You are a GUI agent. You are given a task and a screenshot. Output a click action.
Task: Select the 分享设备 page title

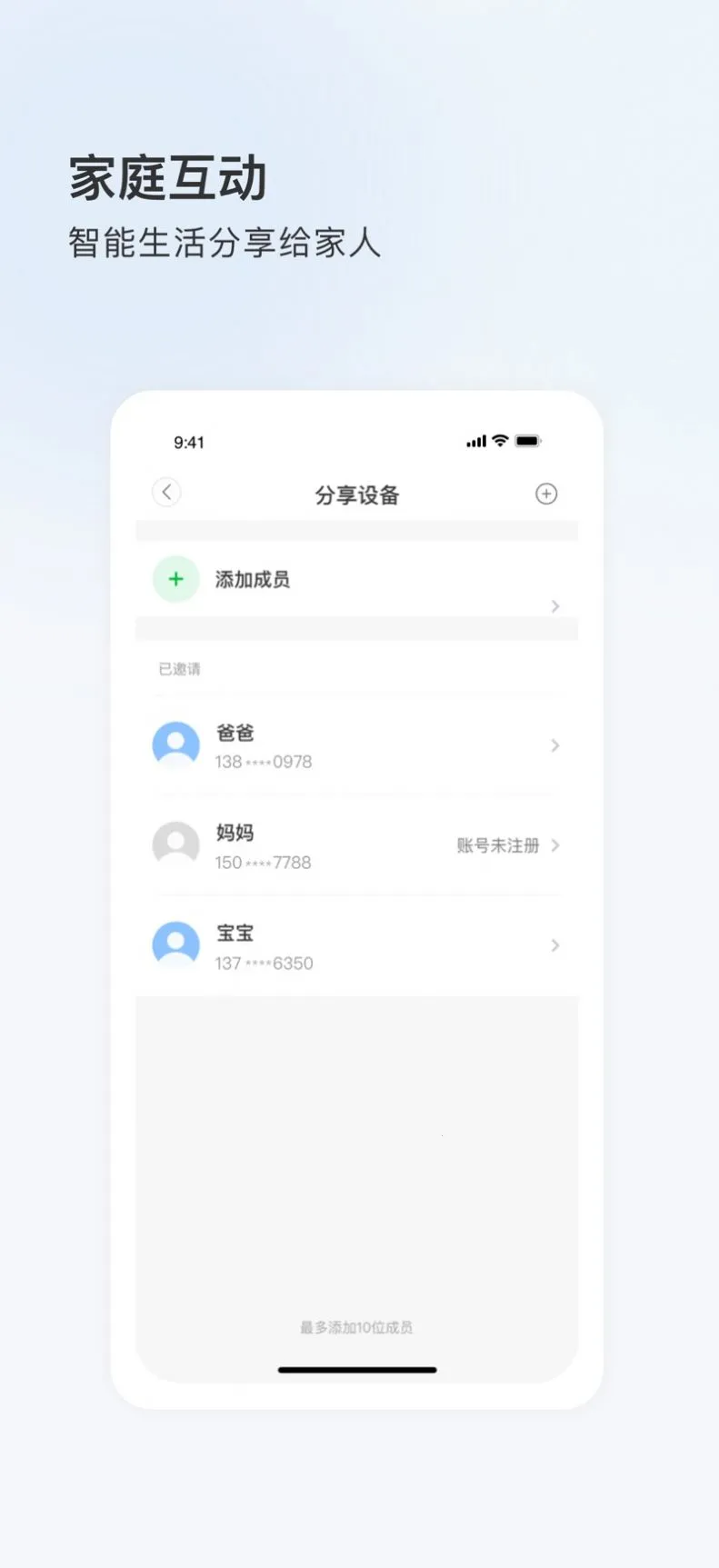click(x=356, y=495)
